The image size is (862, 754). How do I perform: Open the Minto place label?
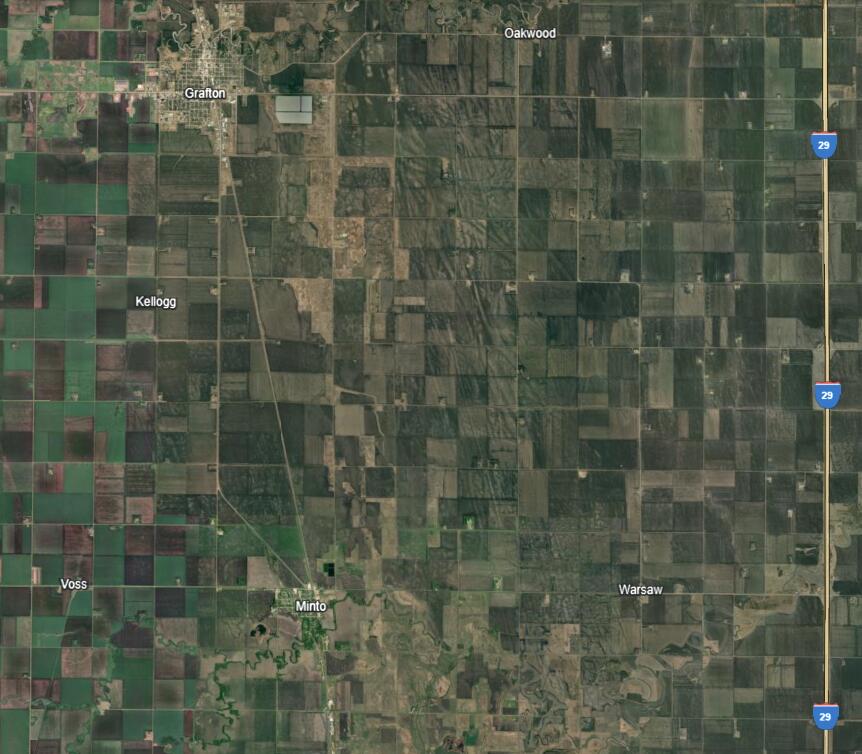point(310,606)
